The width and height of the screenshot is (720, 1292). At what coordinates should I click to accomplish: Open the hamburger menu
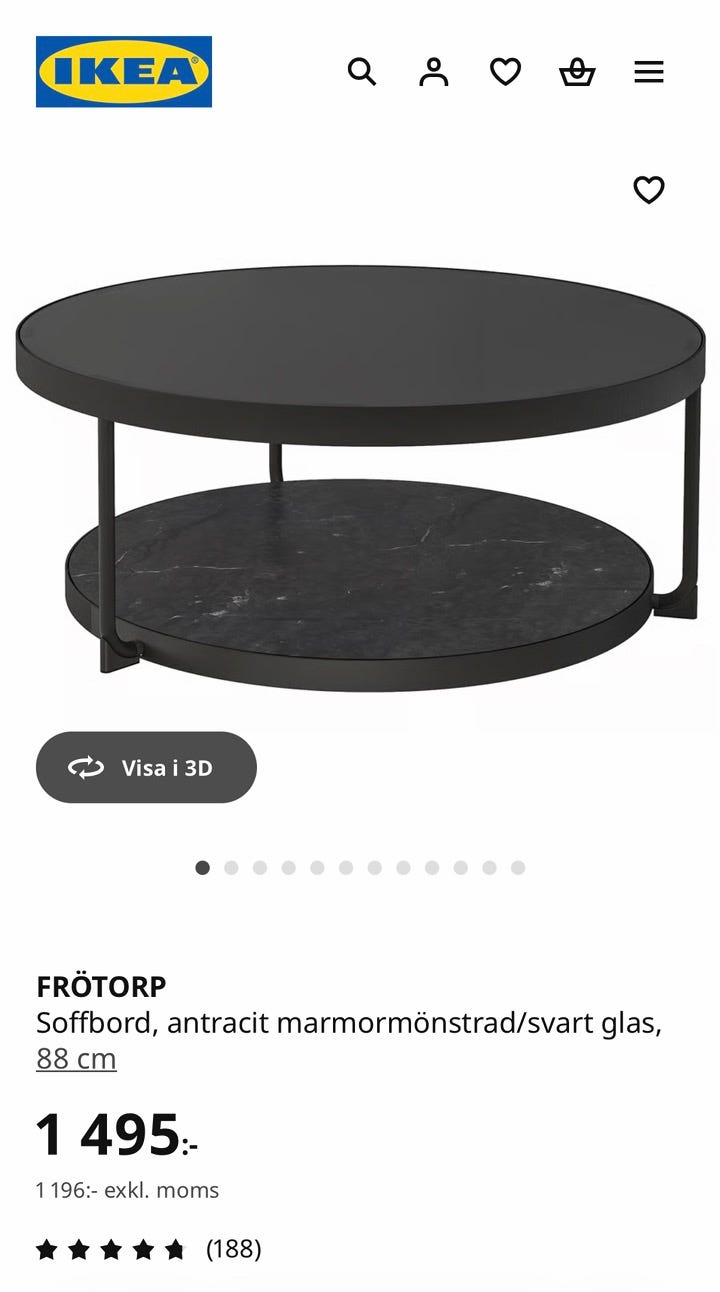[x=649, y=72]
